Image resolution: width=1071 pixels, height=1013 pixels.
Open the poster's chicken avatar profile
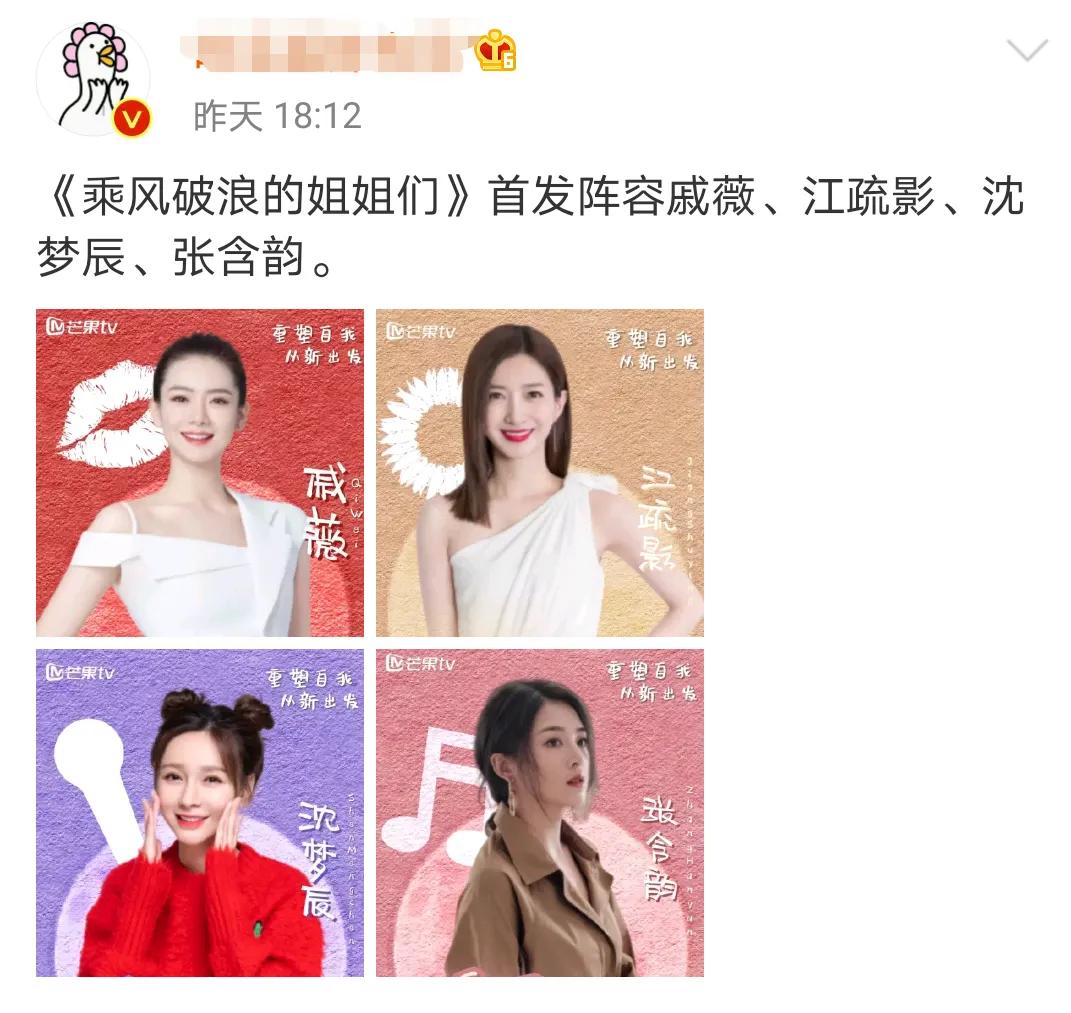92,79
